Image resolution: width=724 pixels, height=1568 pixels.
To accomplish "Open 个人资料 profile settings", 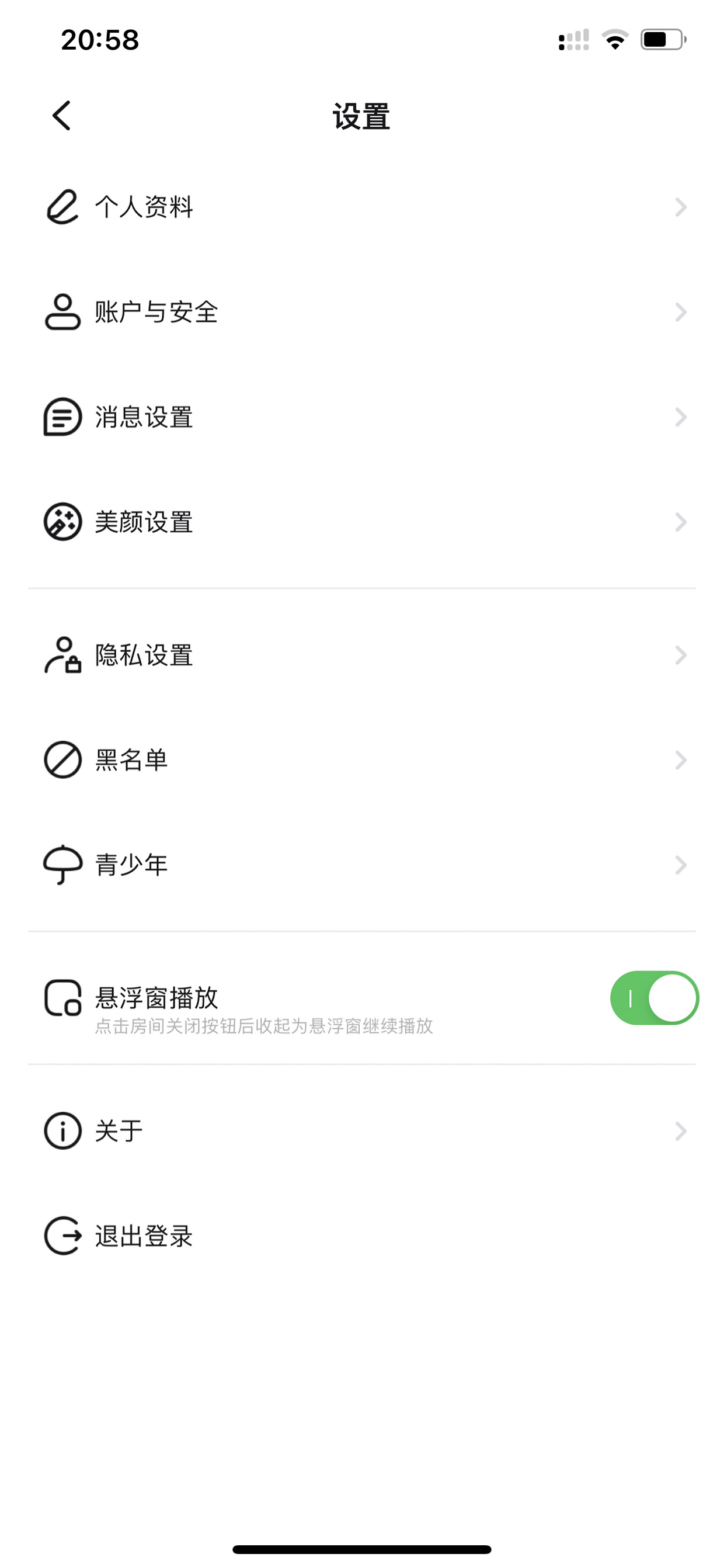I will (362, 207).
